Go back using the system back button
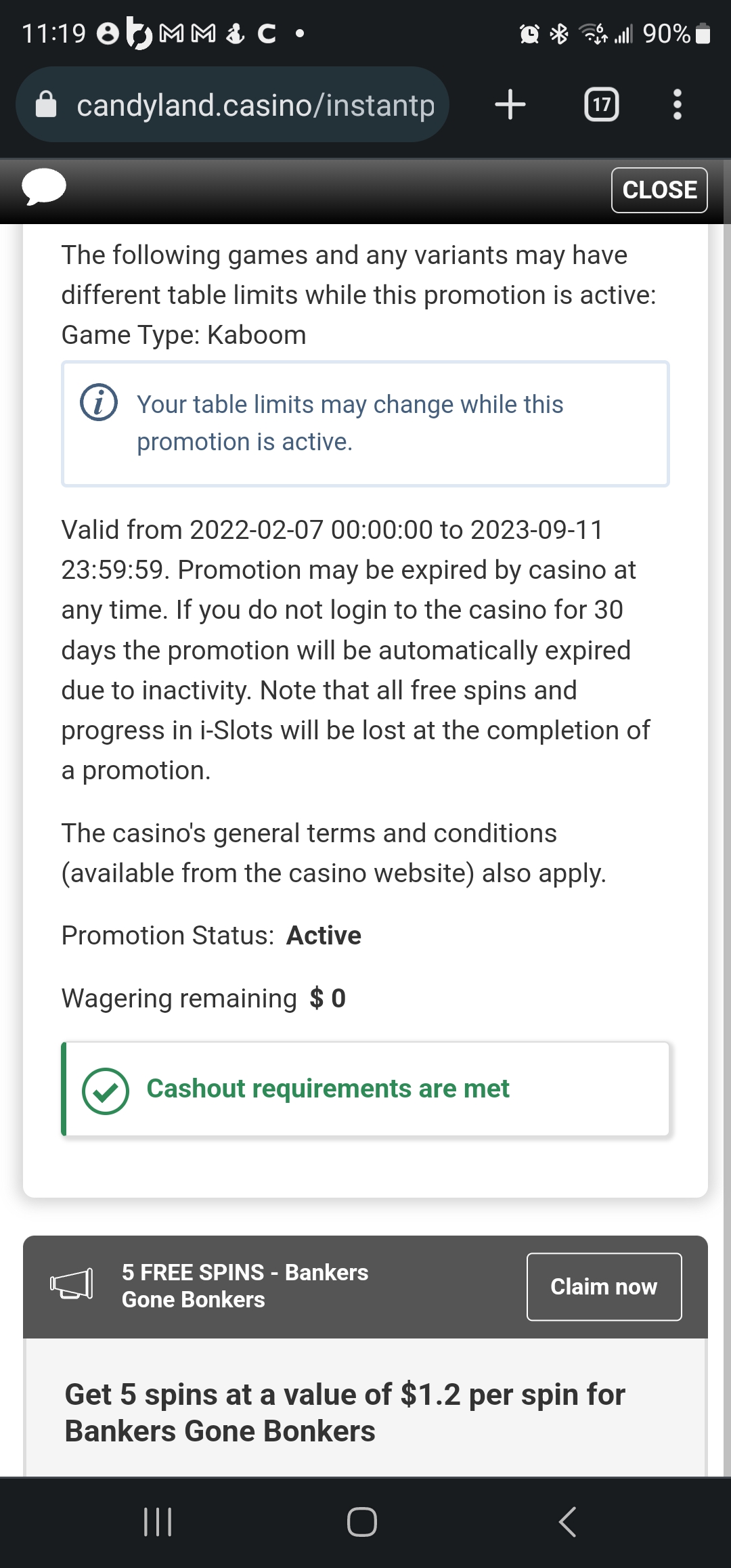The width and height of the screenshot is (731, 1568). [568, 1522]
